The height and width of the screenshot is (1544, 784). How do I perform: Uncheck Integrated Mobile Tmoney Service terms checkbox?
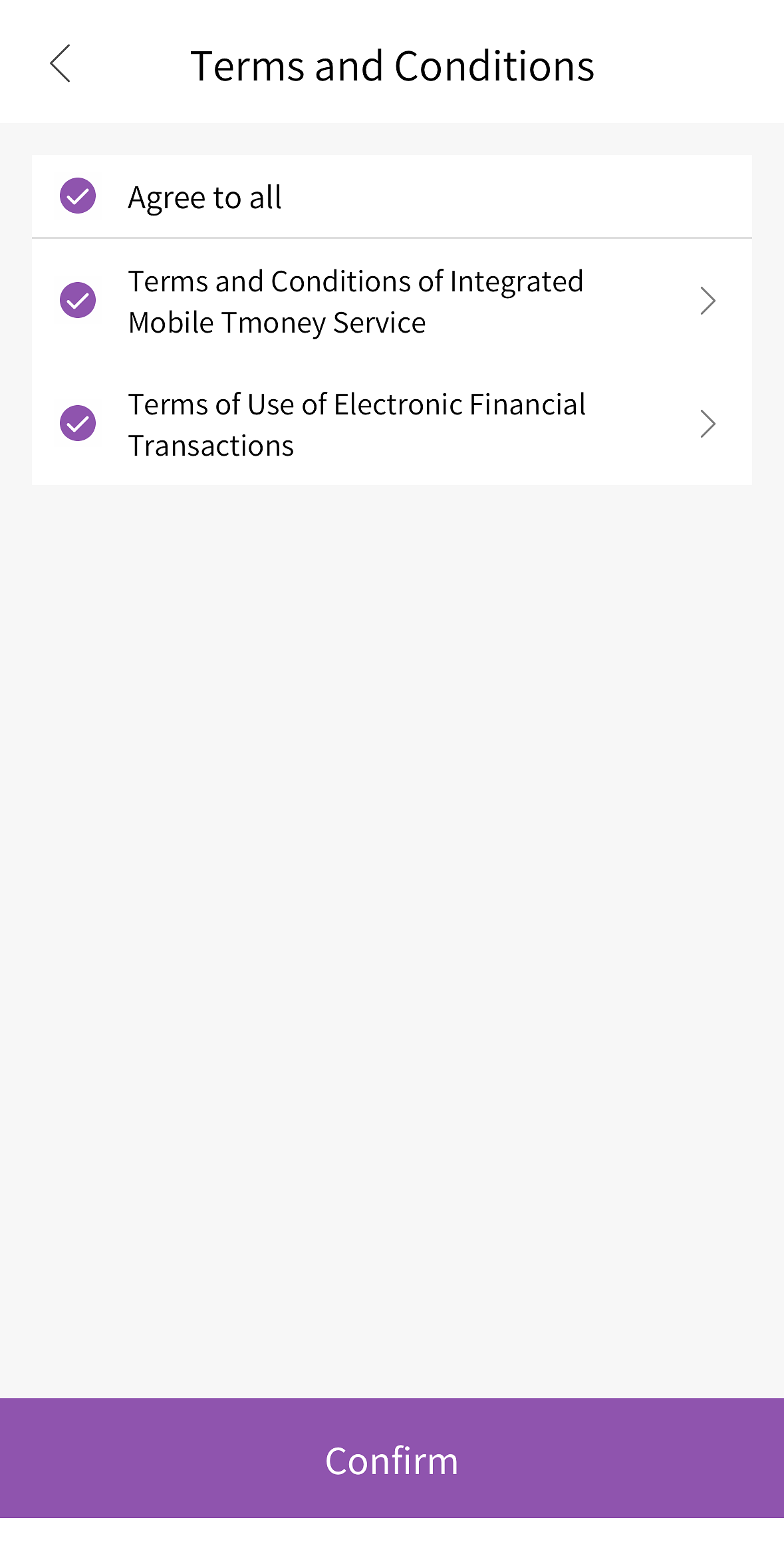78,301
